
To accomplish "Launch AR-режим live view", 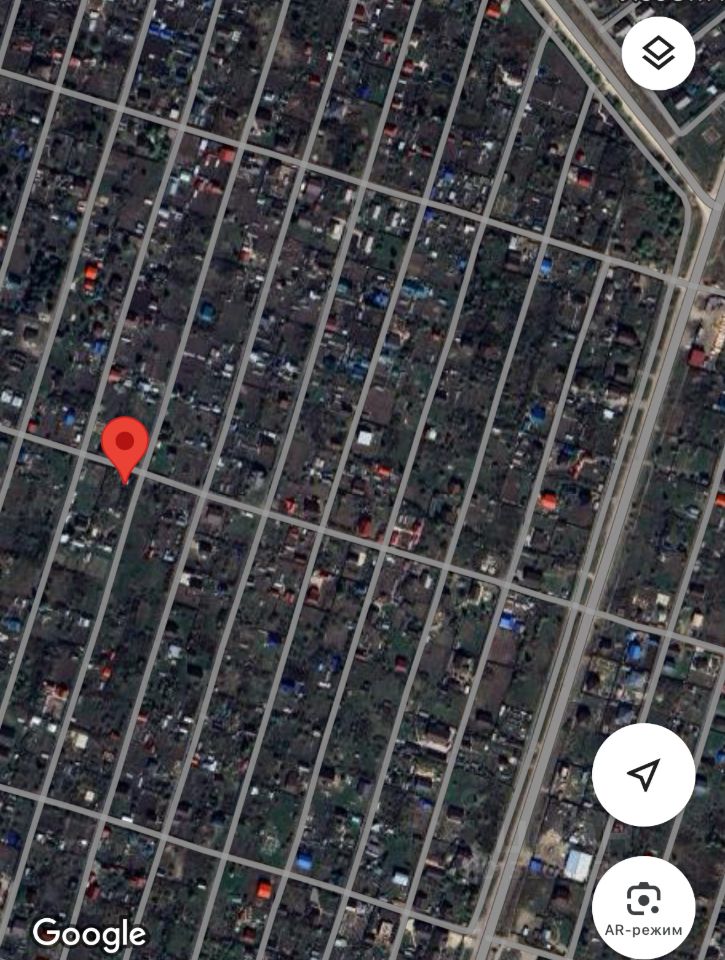I will [x=643, y=908].
